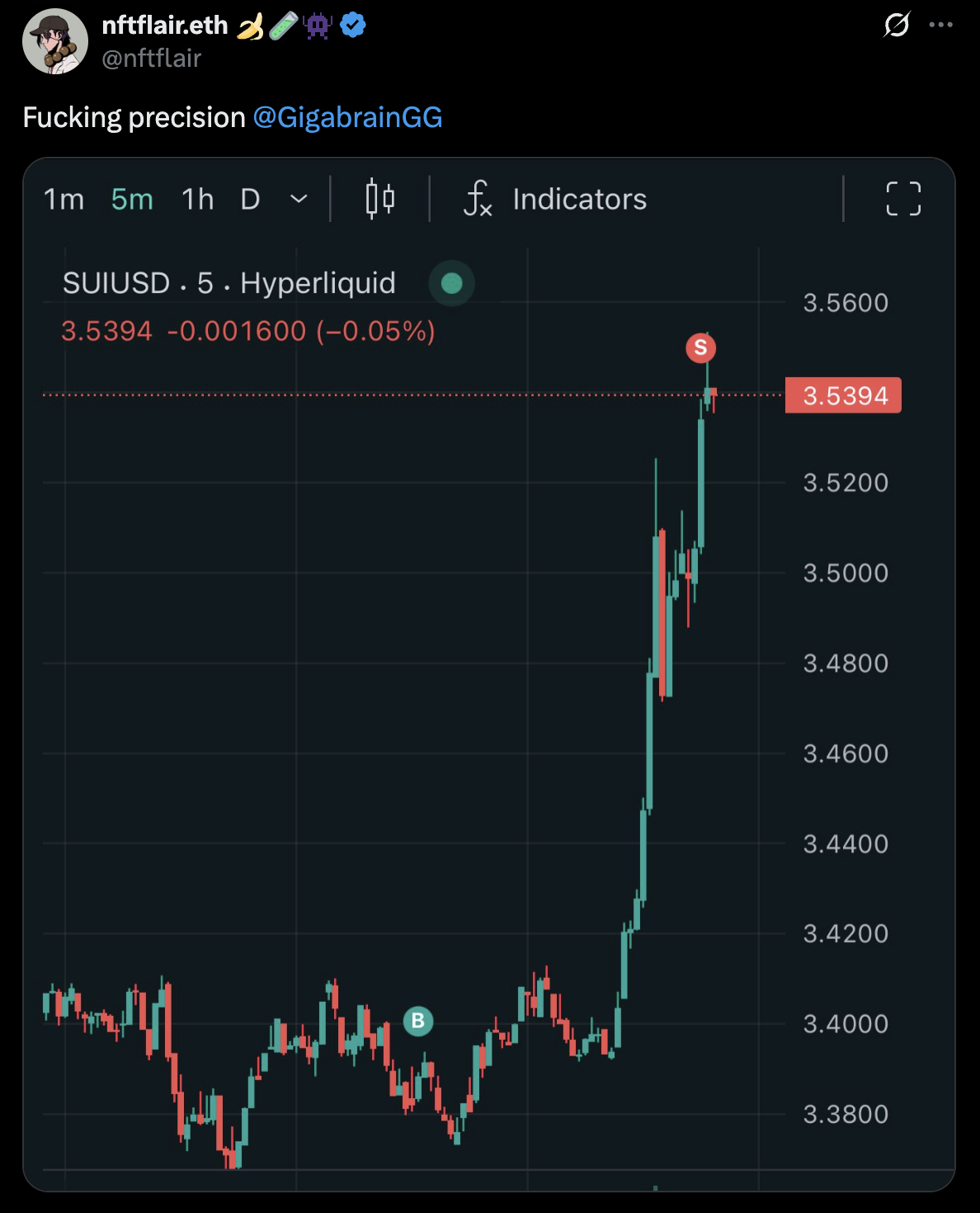The width and height of the screenshot is (980, 1213).
Task: Tap the Grok icon on this post
Action: 896,25
